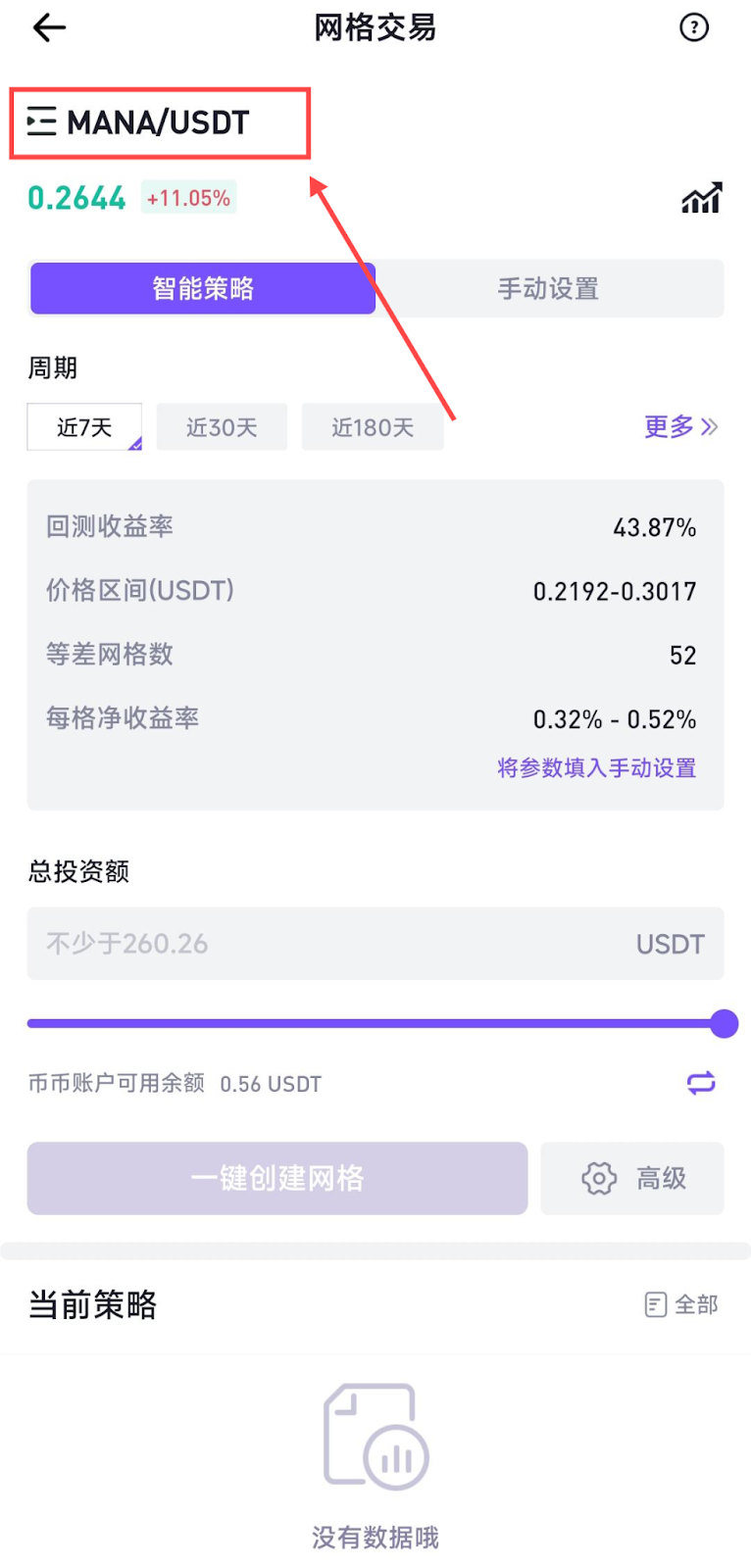Open the help question mark icon
The width and height of the screenshot is (751, 1568).
click(x=694, y=27)
